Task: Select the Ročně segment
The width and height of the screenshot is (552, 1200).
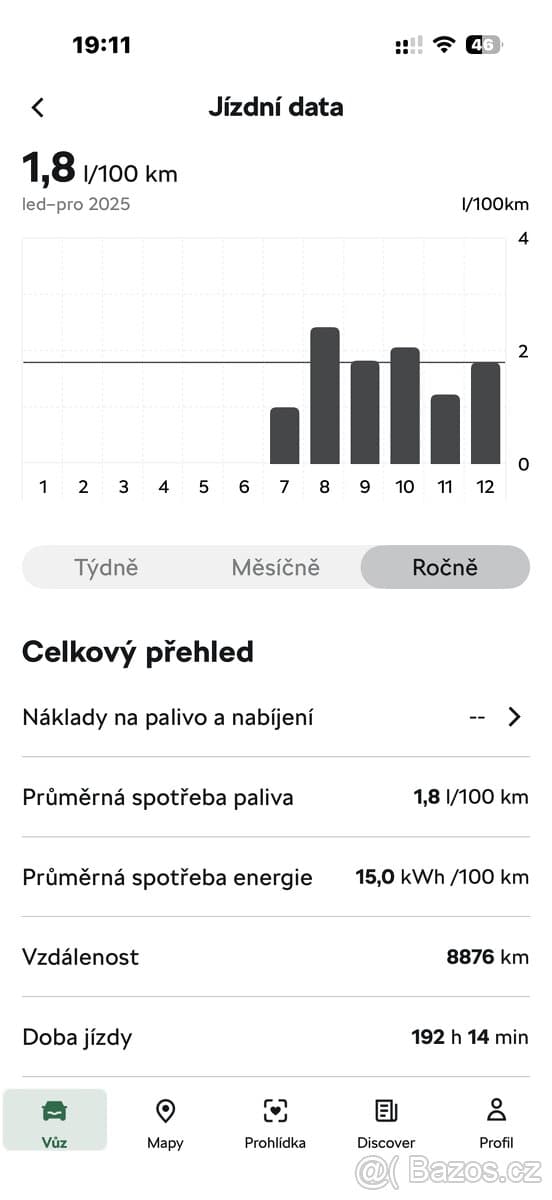Action: (x=445, y=568)
